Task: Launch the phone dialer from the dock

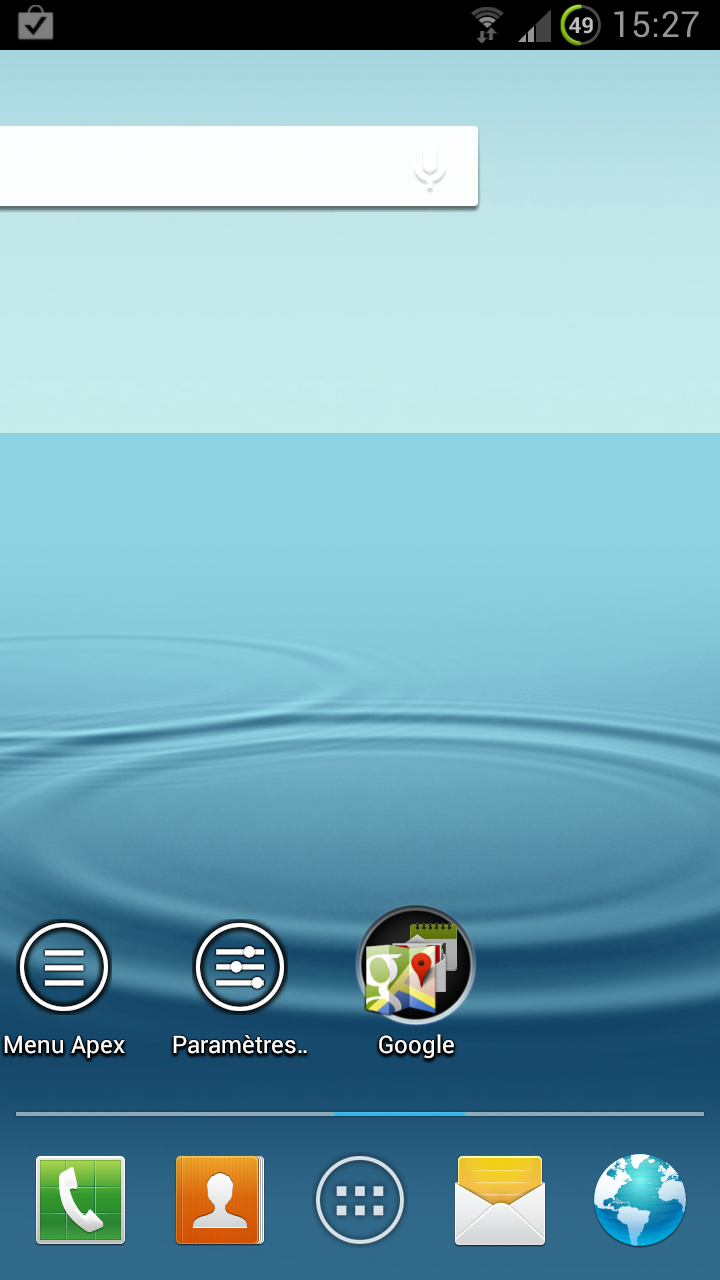Action: (x=80, y=1200)
